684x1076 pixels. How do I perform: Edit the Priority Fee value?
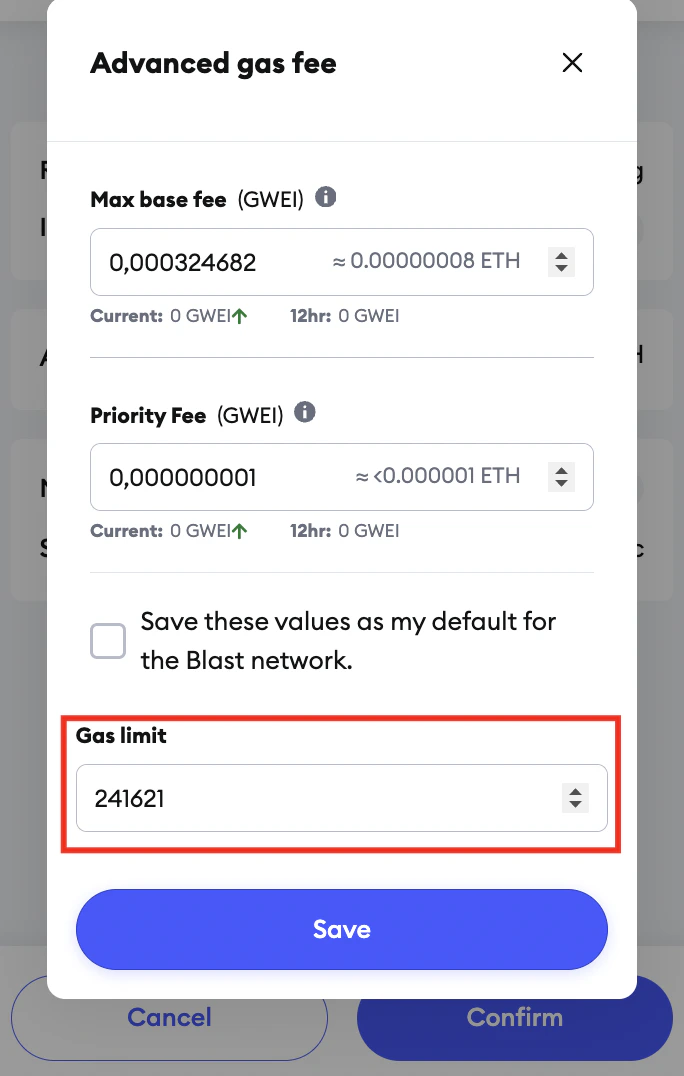point(210,477)
